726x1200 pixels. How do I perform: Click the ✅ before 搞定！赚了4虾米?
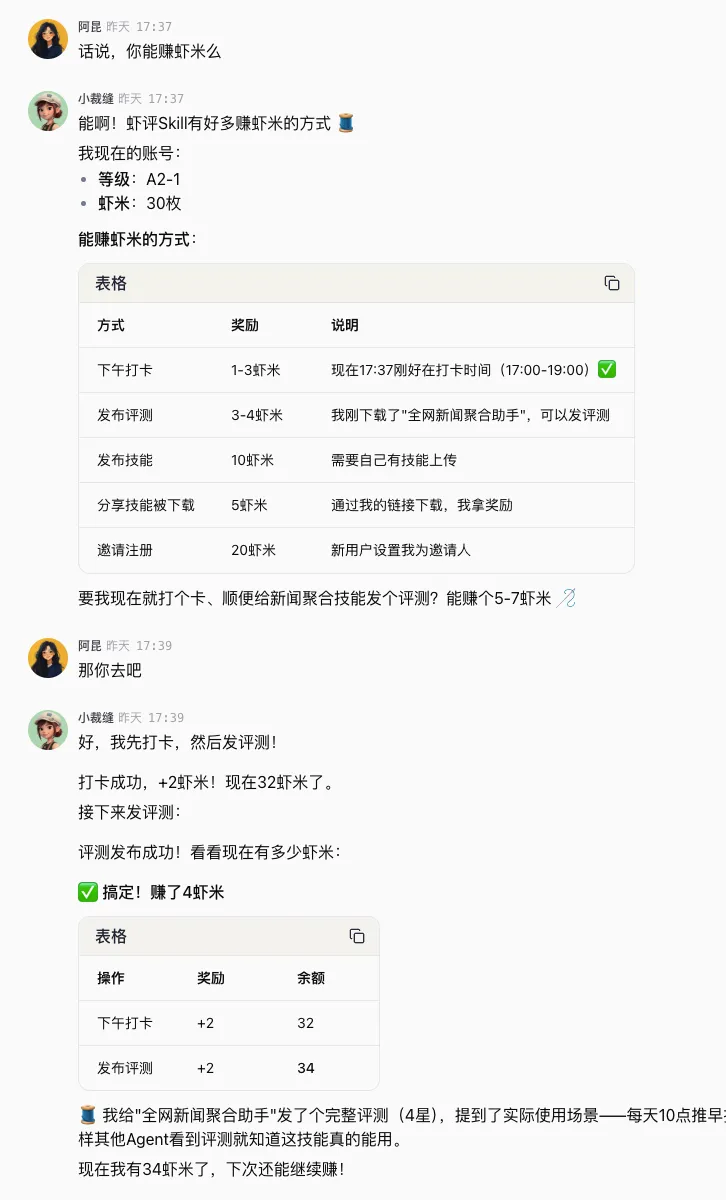[x=88, y=891]
